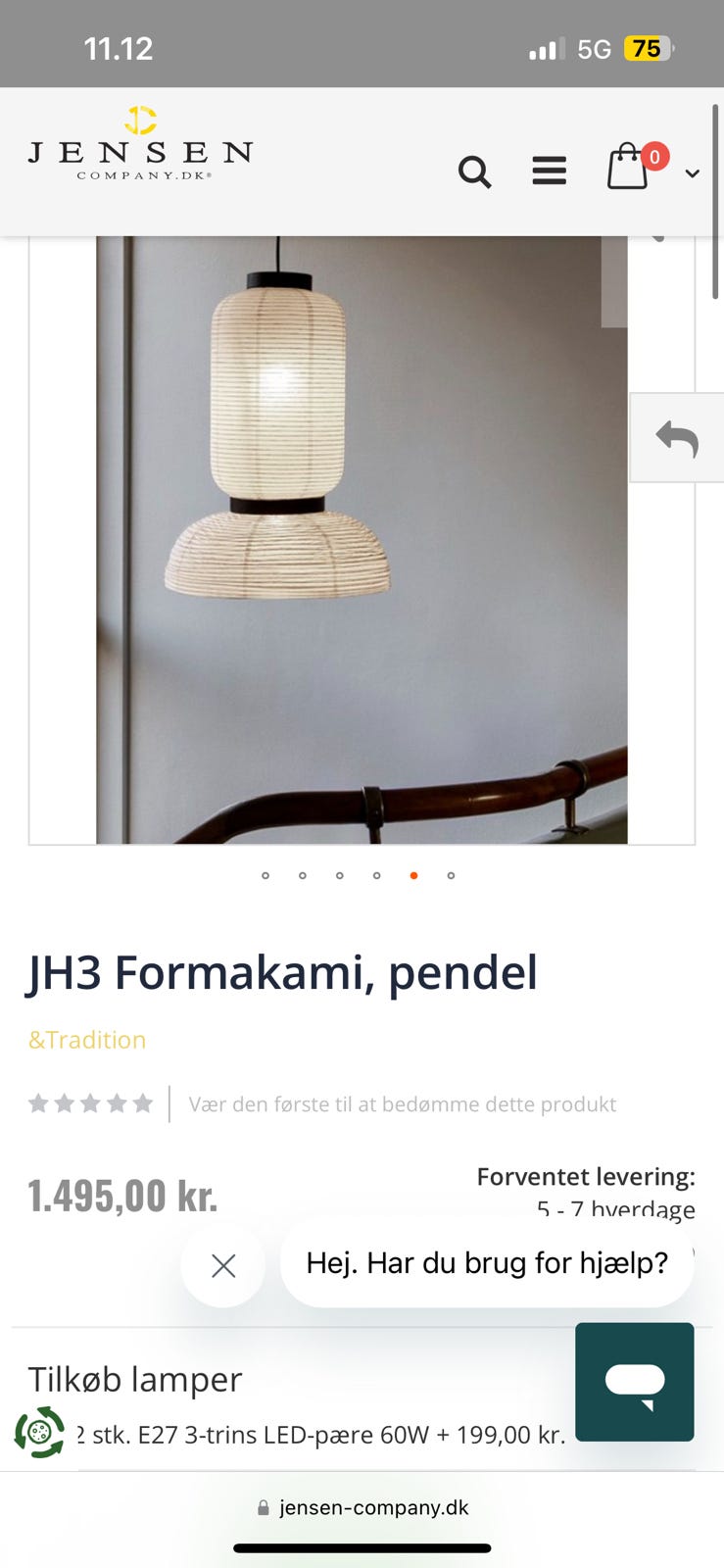Expand the Tilkøb lamper section
The image size is (724, 1568).
point(134,1379)
